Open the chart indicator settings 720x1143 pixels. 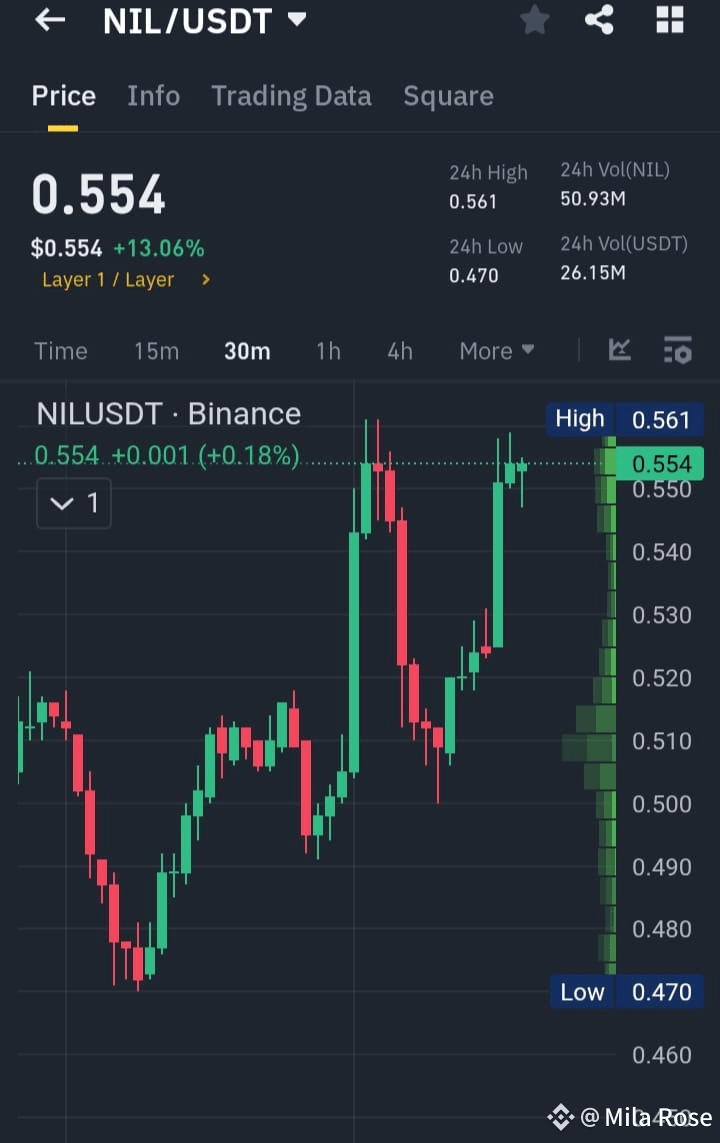click(x=677, y=351)
